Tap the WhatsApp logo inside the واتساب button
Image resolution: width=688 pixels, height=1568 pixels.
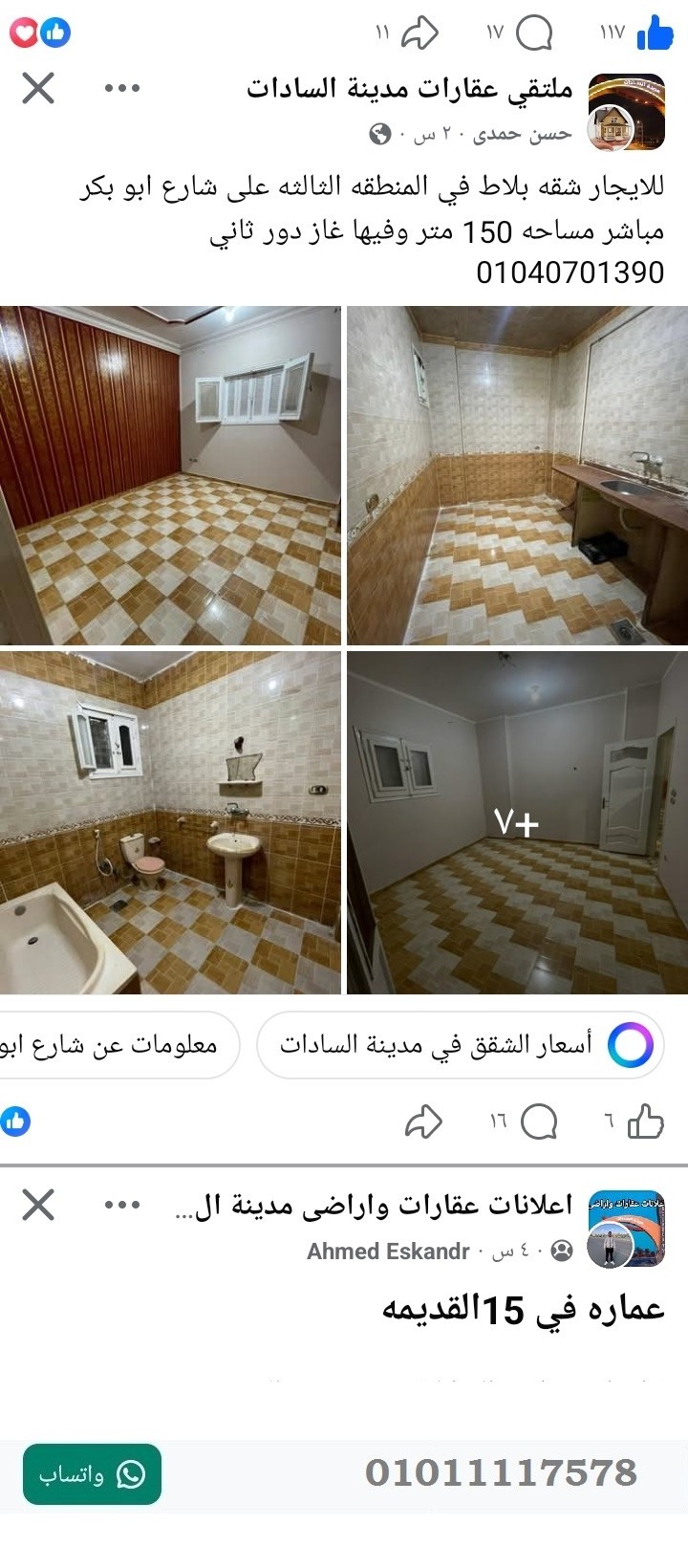[129, 1475]
